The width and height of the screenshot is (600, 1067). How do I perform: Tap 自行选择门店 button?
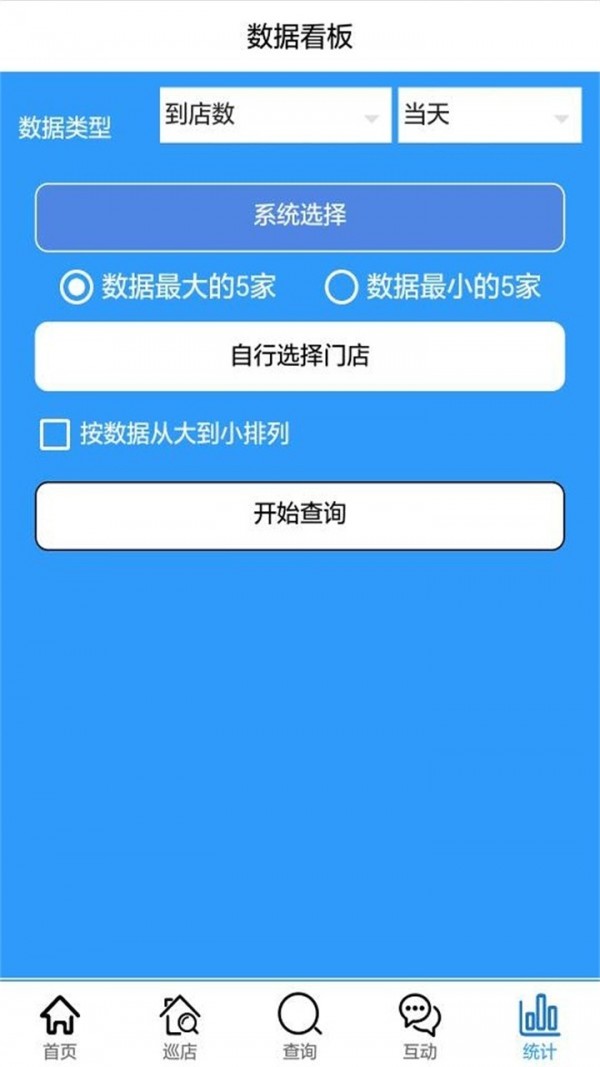[300, 356]
